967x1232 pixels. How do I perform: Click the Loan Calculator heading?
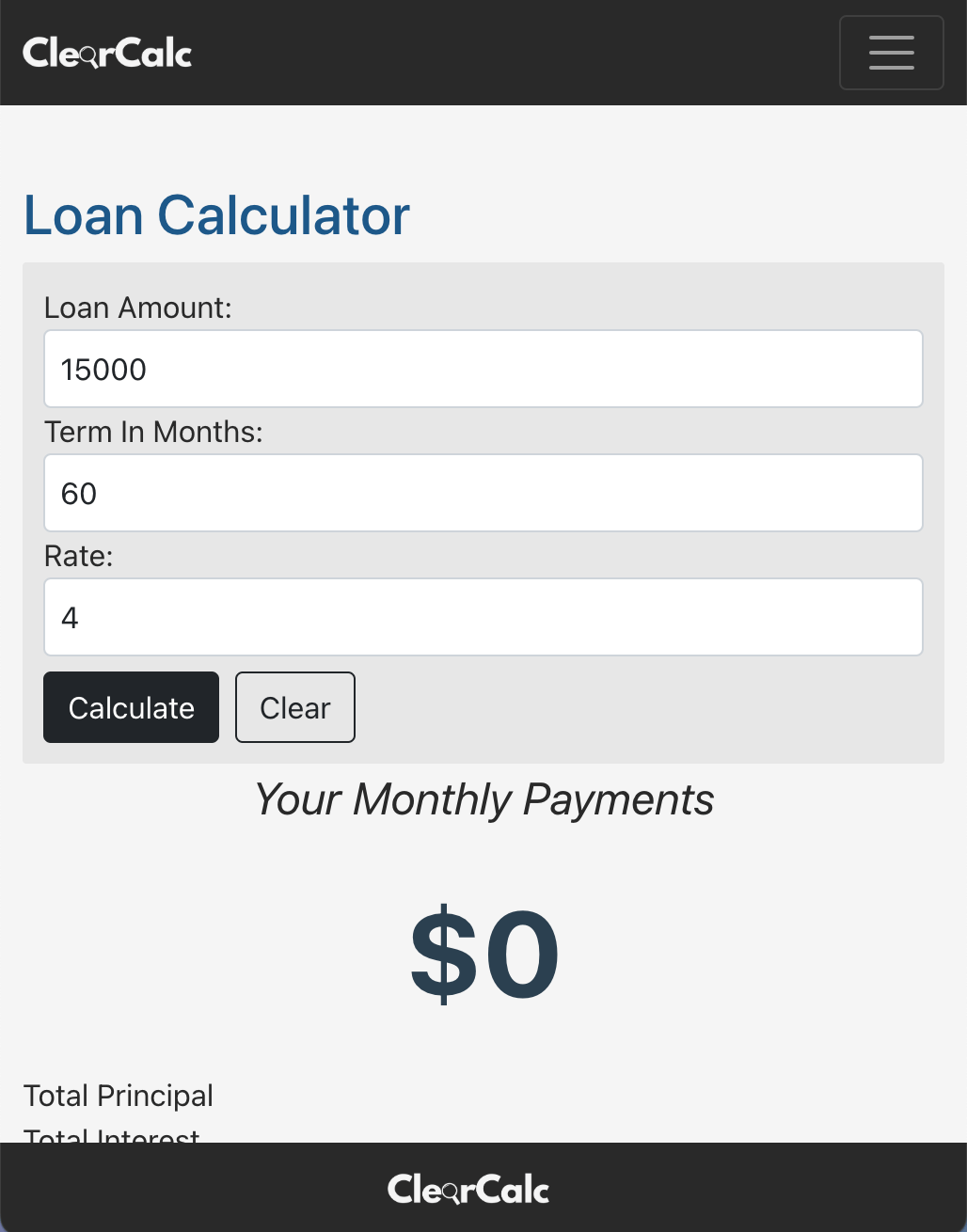point(216,215)
